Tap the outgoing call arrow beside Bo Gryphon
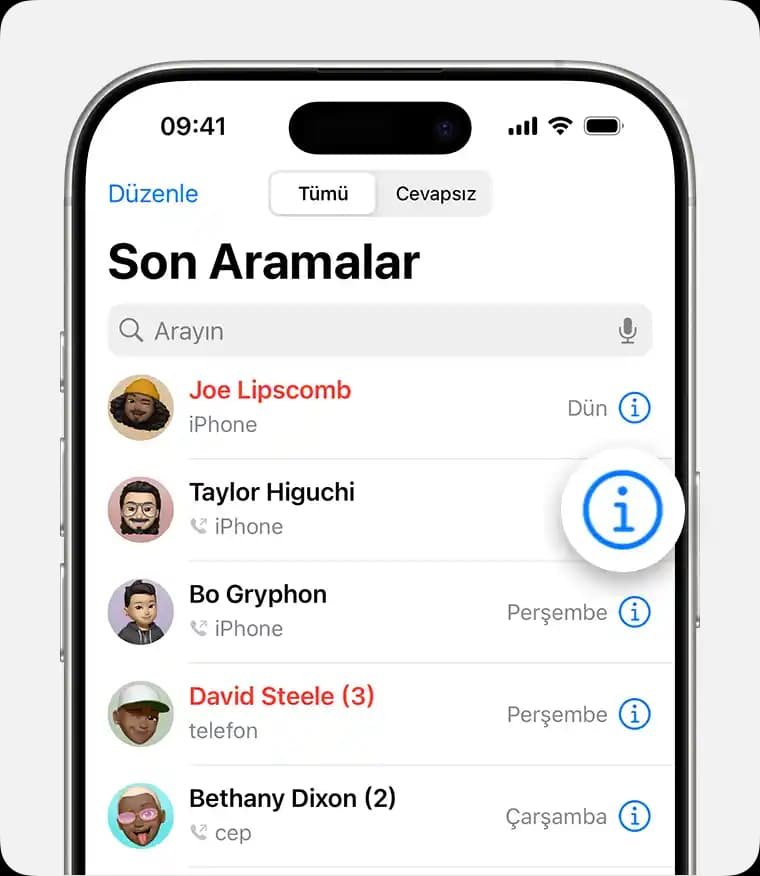Viewport: 760px width, 876px height. click(199, 629)
